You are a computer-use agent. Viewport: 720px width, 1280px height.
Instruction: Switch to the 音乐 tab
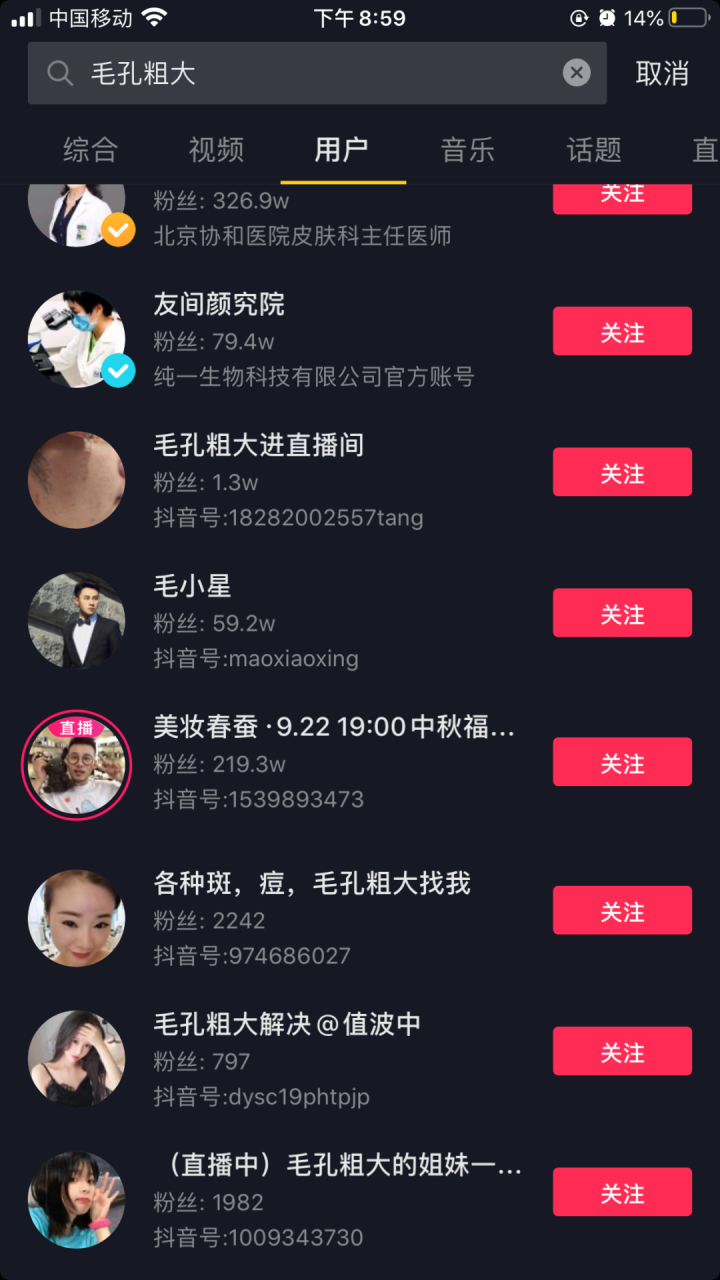(x=467, y=150)
